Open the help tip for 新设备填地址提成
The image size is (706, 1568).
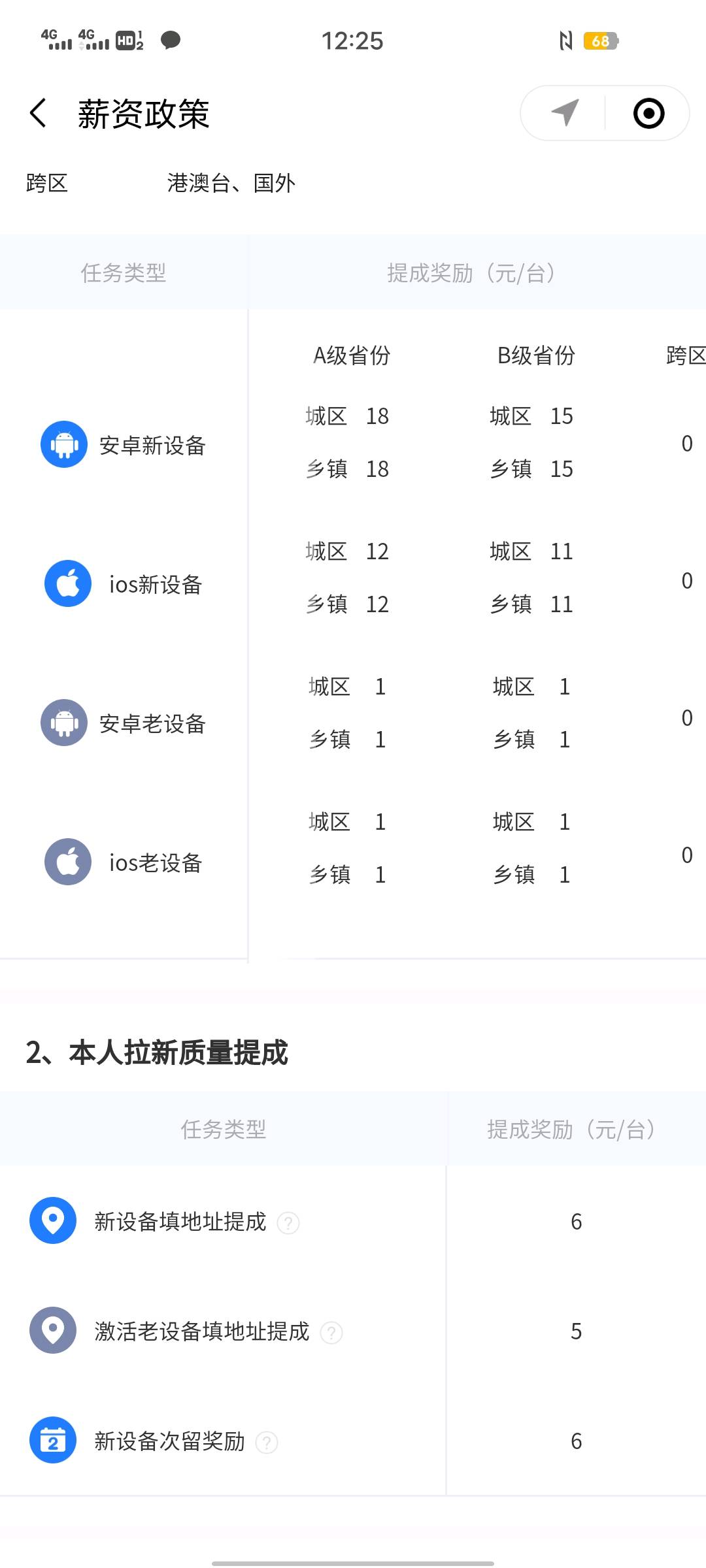point(288,1222)
